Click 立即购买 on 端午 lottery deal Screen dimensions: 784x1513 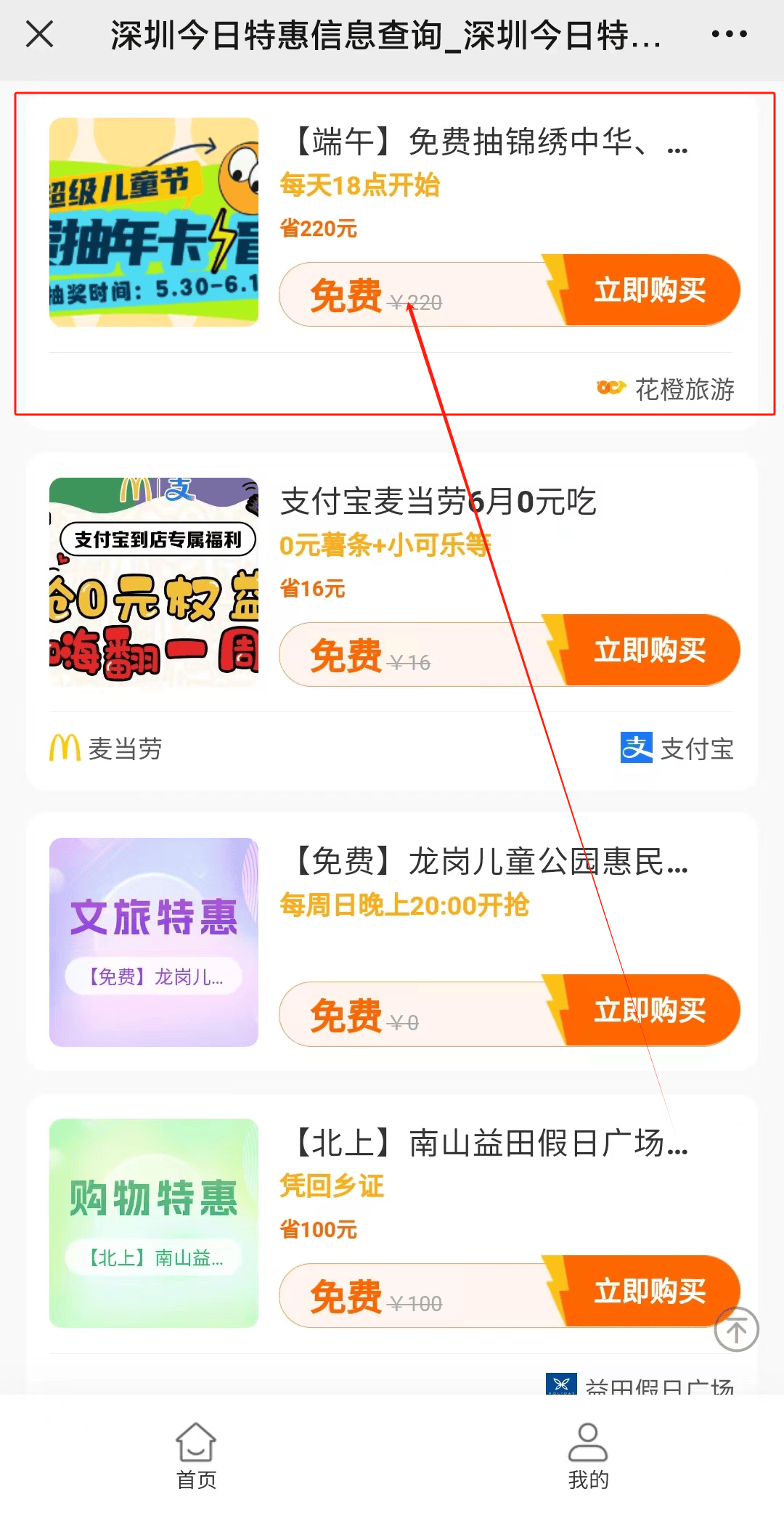(648, 290)
